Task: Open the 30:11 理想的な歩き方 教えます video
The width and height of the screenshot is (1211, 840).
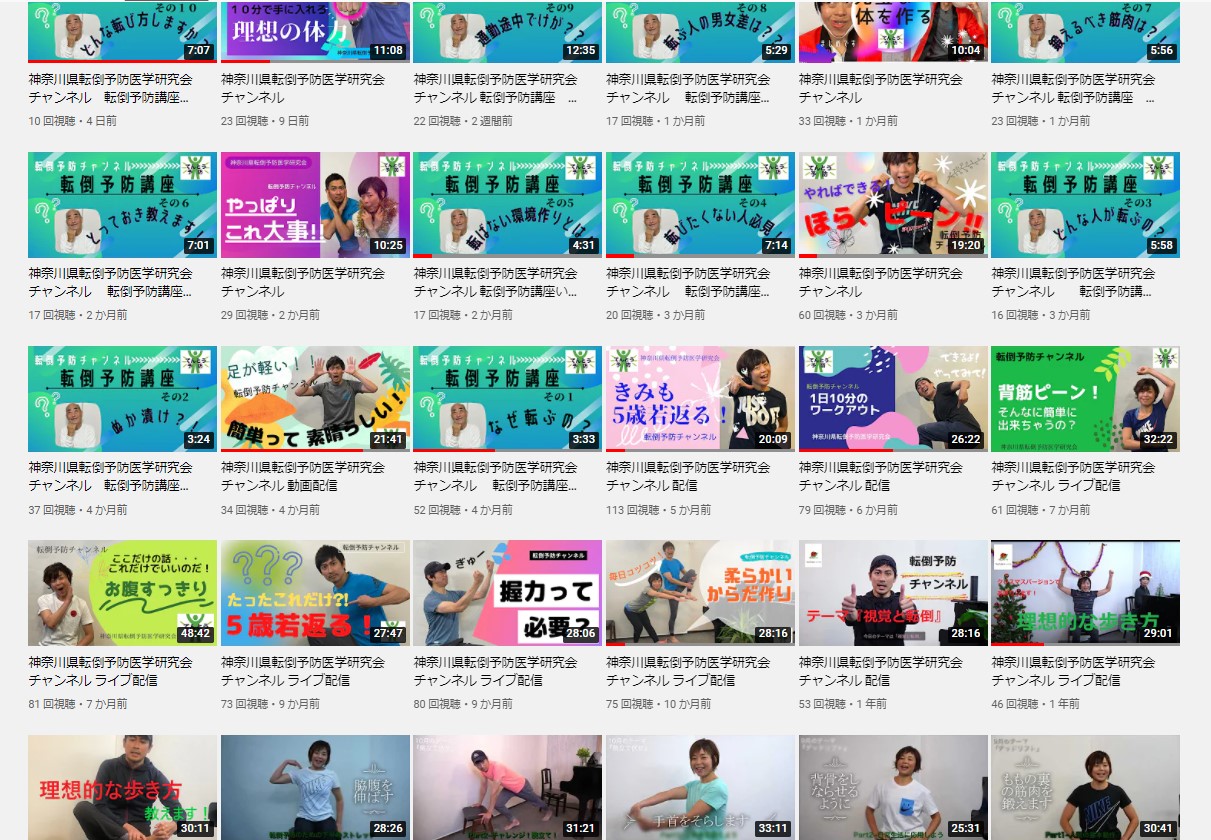Action: pos(122,787)
